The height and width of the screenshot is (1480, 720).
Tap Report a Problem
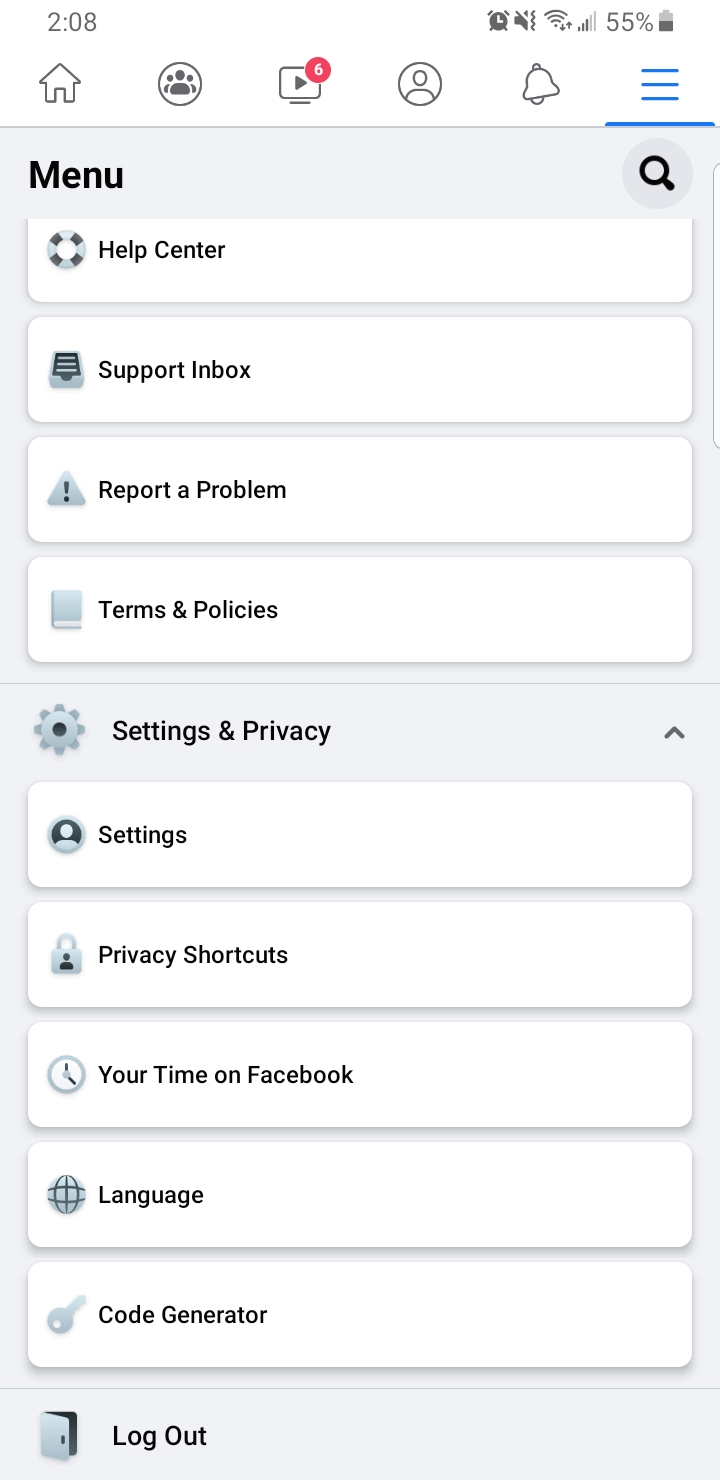click(x=360, y=489)
